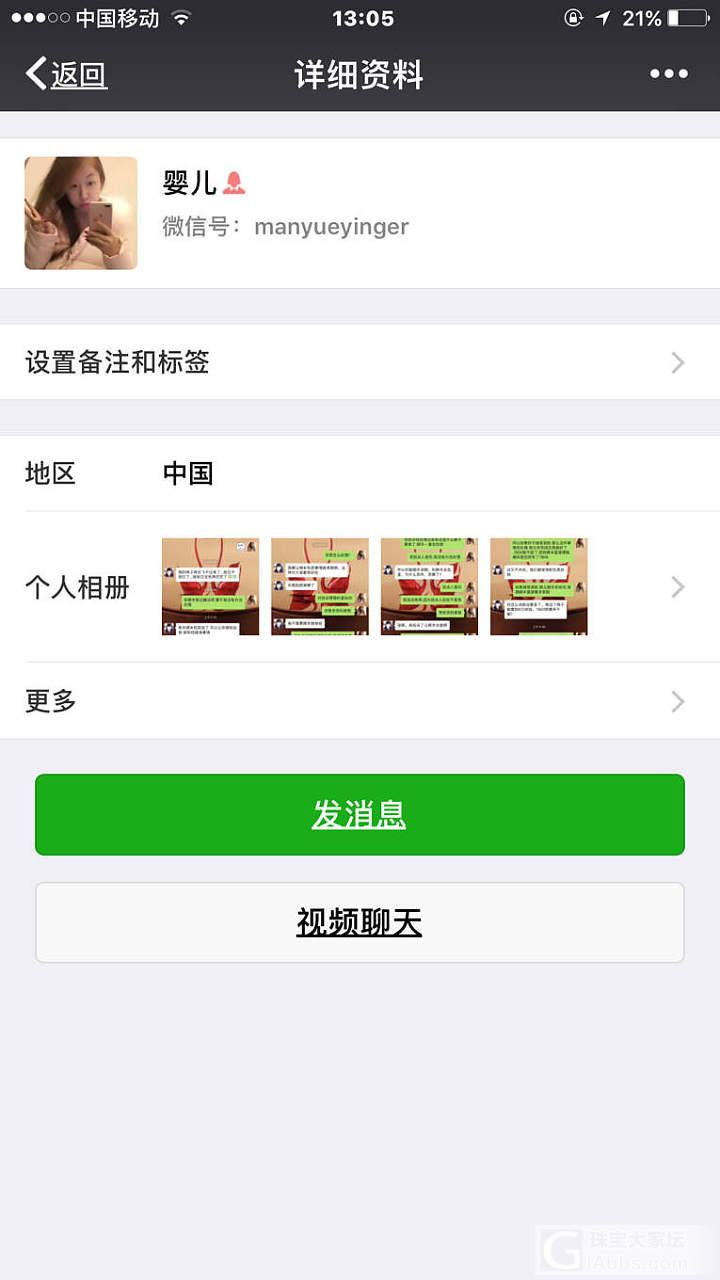The width and height of the screenshot is (720, 1280).
Task: Expand the 更多 row
Action: (x=360, y=701)
